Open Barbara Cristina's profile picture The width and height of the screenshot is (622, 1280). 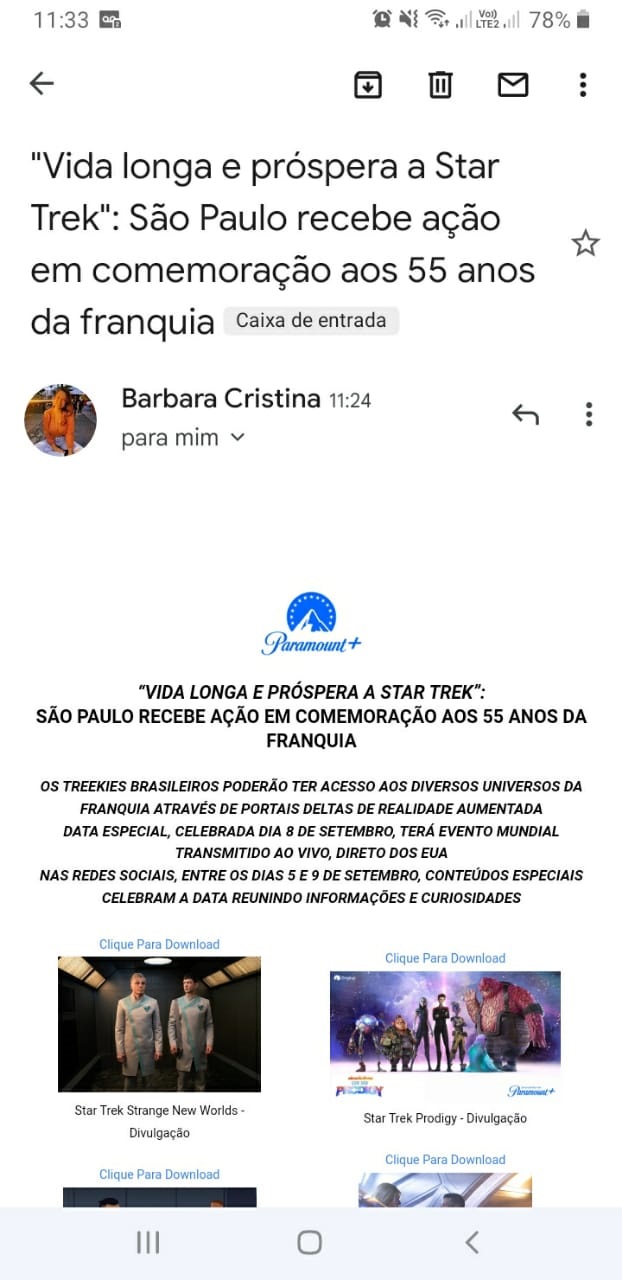tap(60, 420)
